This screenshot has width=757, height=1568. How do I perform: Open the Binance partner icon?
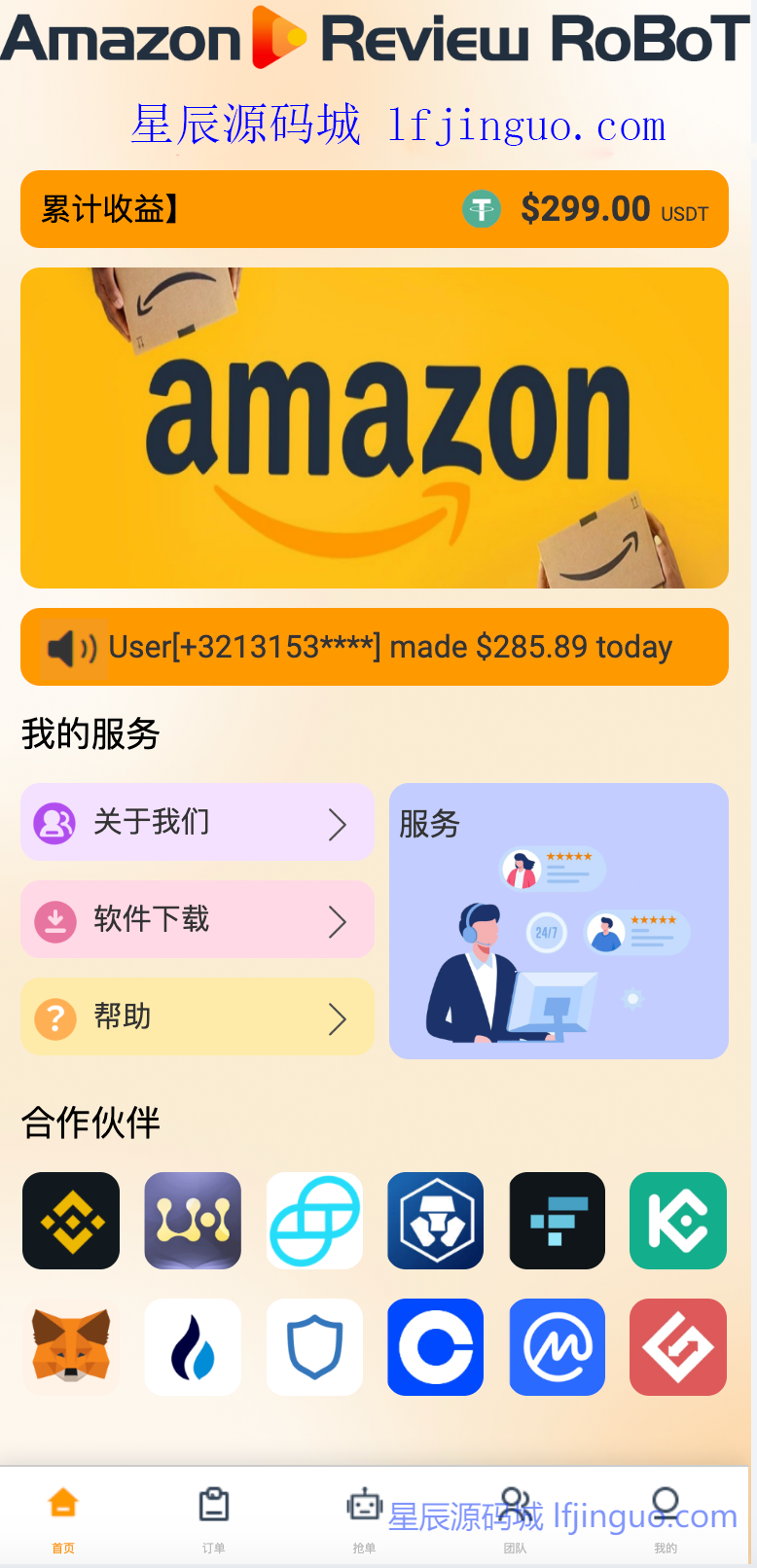(x=71, y=1221)
